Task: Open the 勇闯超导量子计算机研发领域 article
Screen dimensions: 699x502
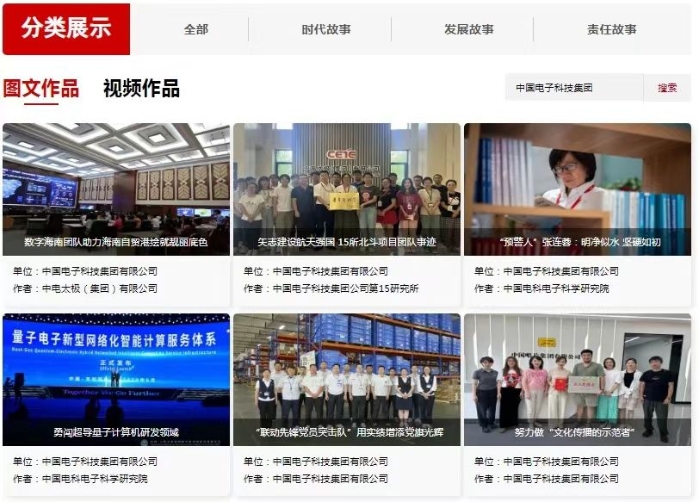Action: (x=116, y=380)
